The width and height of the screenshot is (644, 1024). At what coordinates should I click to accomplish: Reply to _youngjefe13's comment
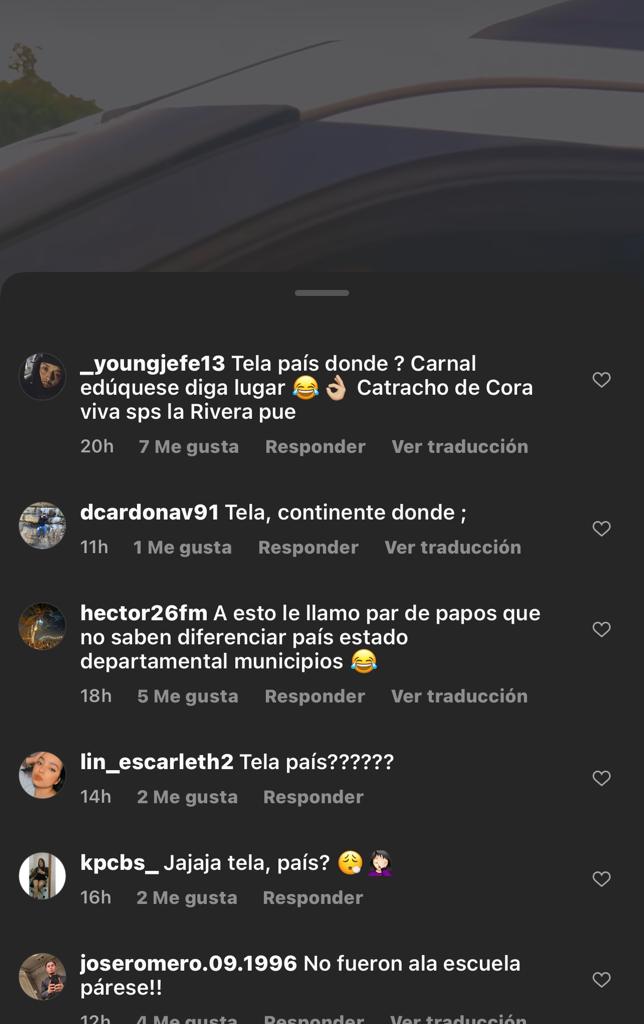point(315,447)
